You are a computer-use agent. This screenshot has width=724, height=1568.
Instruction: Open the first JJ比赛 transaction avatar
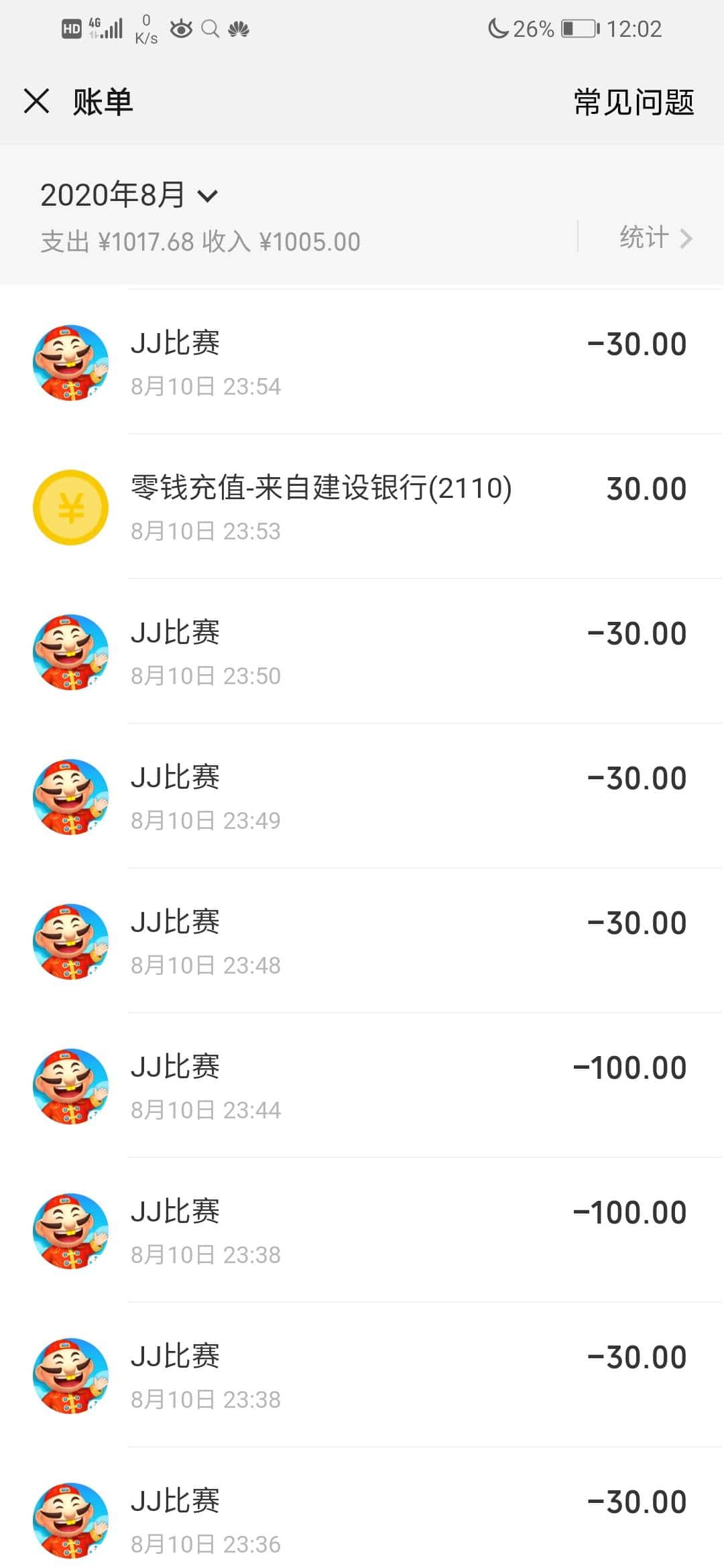point(70,362)
